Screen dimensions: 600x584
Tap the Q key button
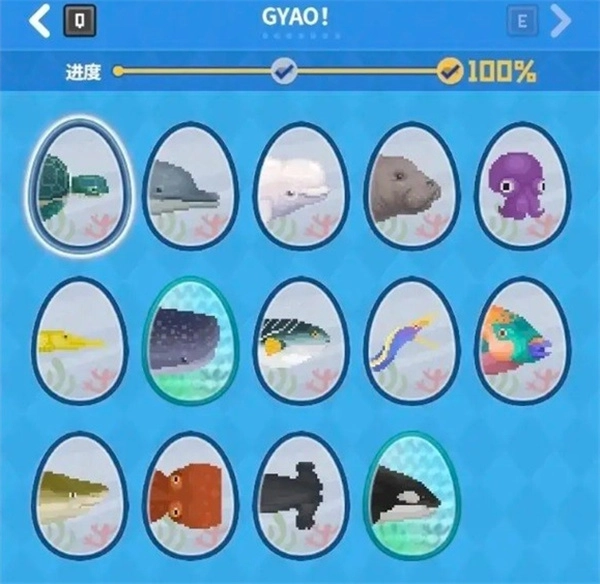(80, 21)
